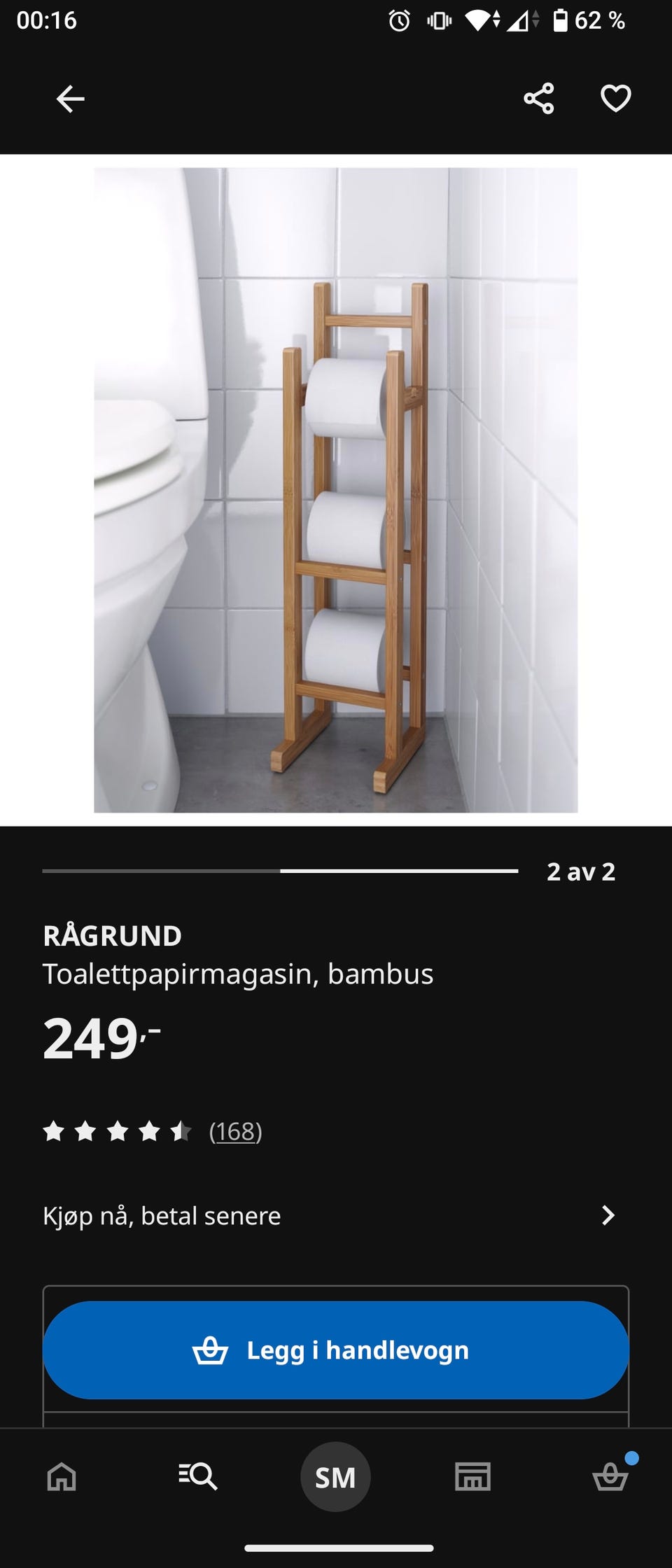Tap the cart badge notification dot
Screen dimensions: 672x1568
point(632,1456)
